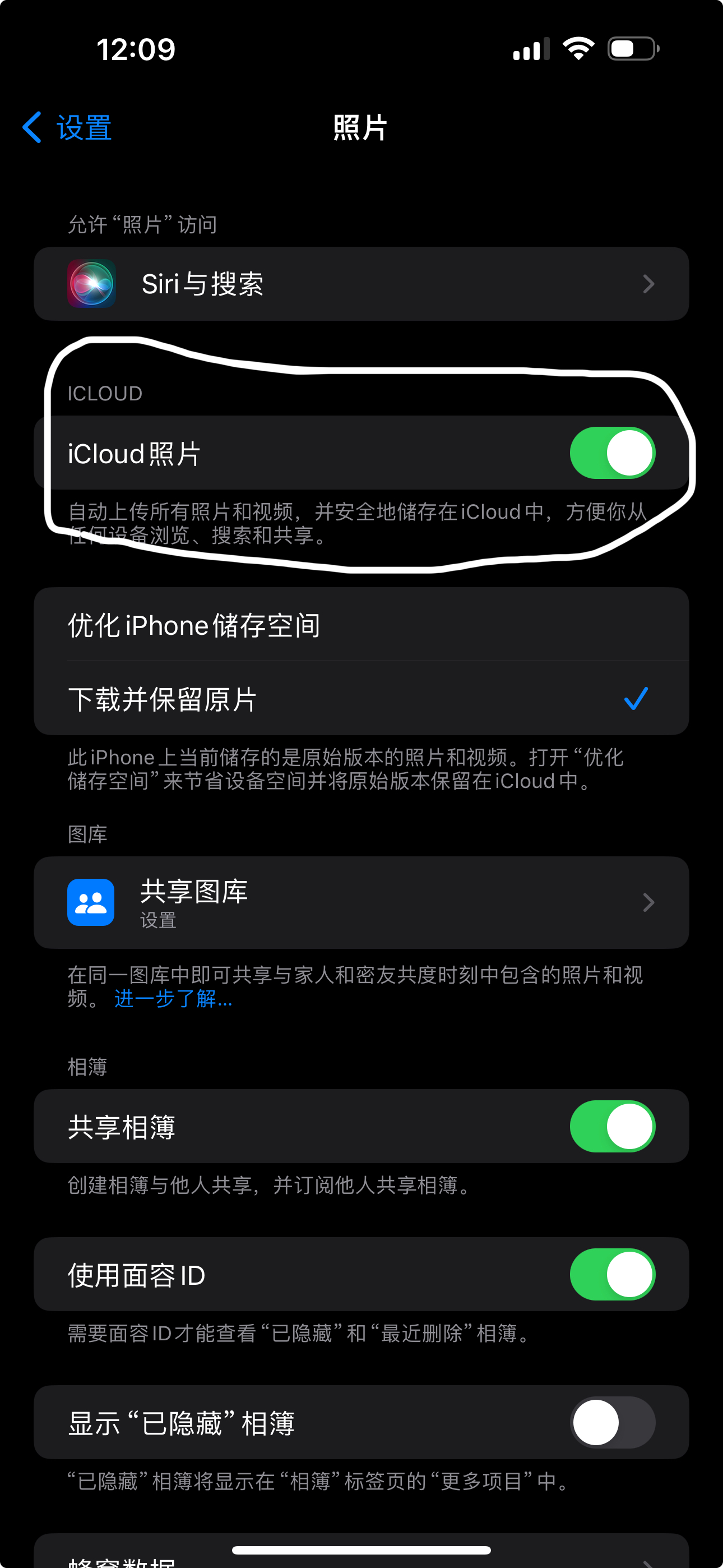Screen dimensions: 723x1568
Task: Choose 下载并保留原片 option
Action: coord(360,699)
